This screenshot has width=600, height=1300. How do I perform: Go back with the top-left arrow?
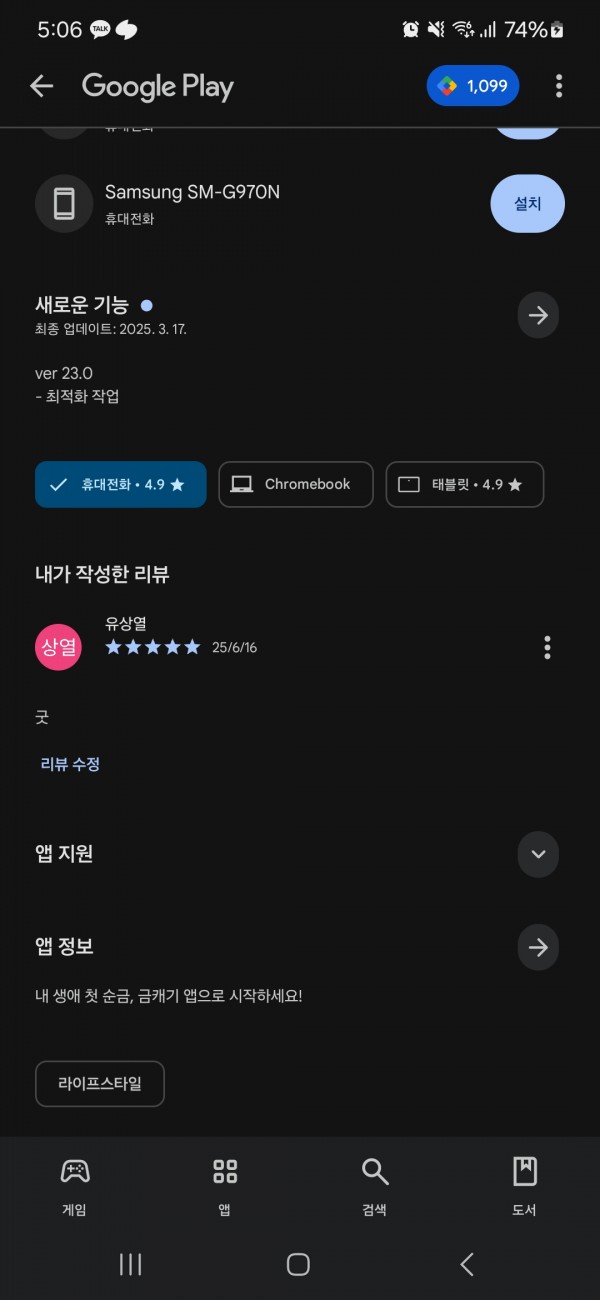pyautogui.click(x=41, y=86)
